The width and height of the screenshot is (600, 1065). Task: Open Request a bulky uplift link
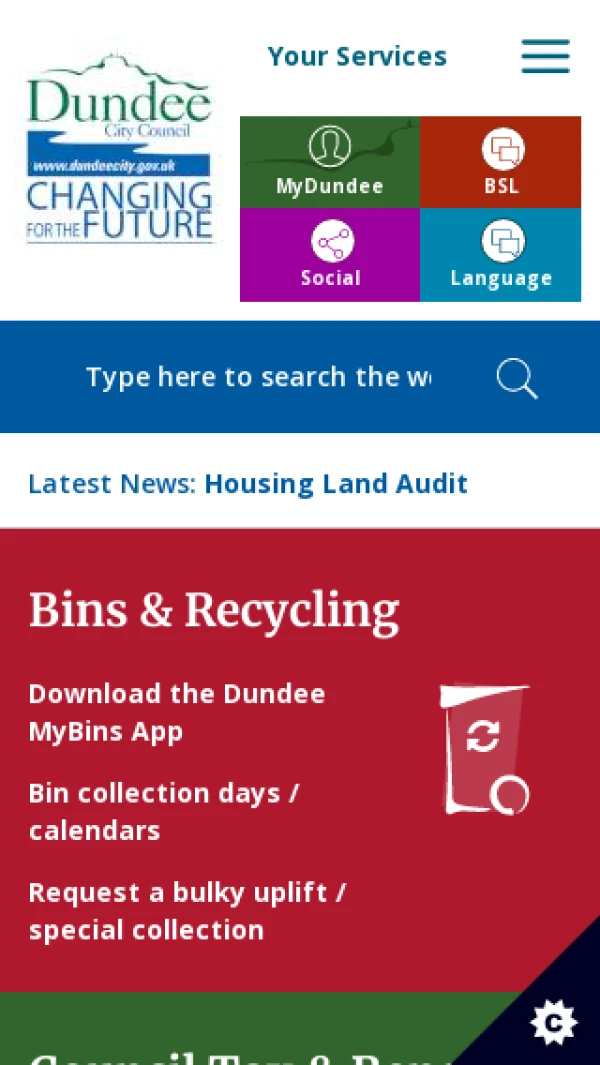186,910
